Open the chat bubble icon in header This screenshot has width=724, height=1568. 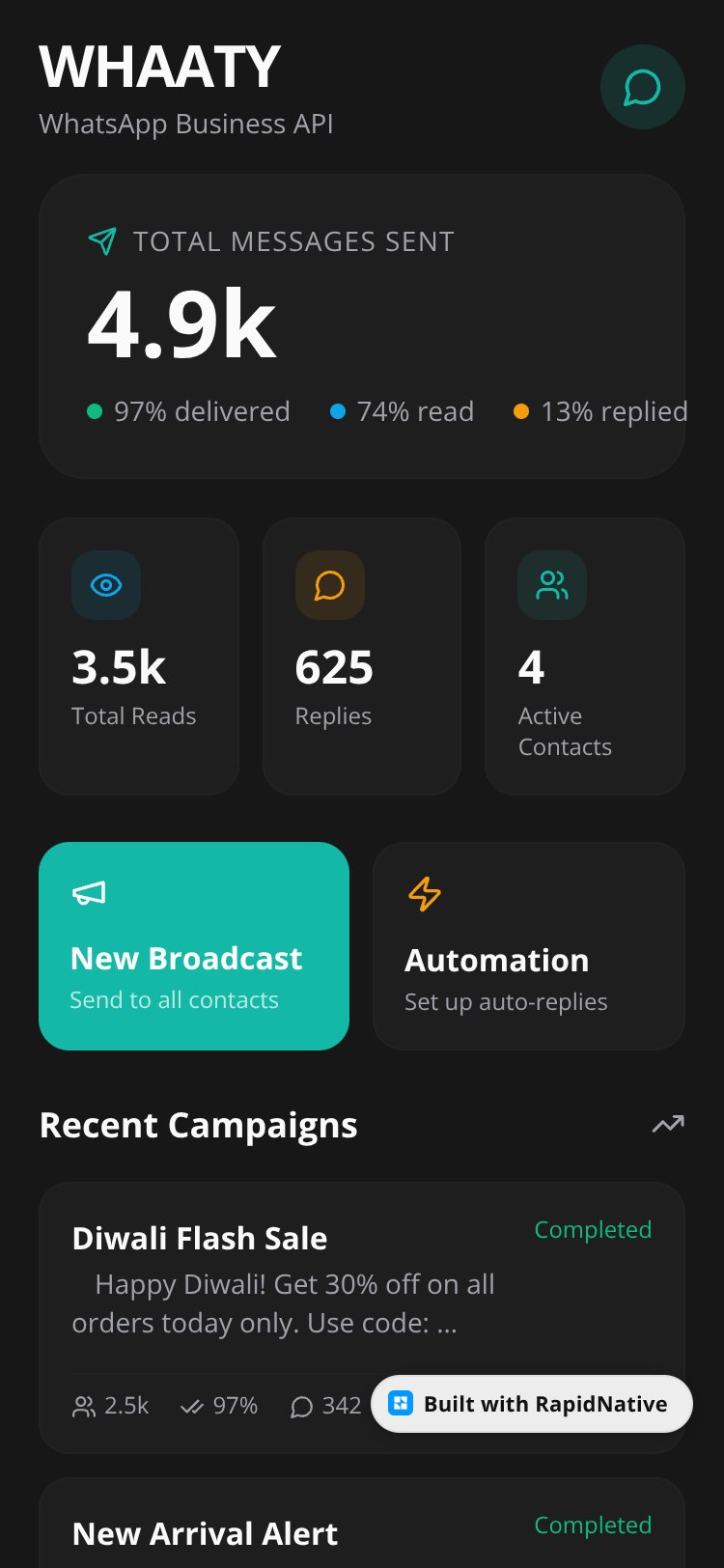[x=642, y=87]
